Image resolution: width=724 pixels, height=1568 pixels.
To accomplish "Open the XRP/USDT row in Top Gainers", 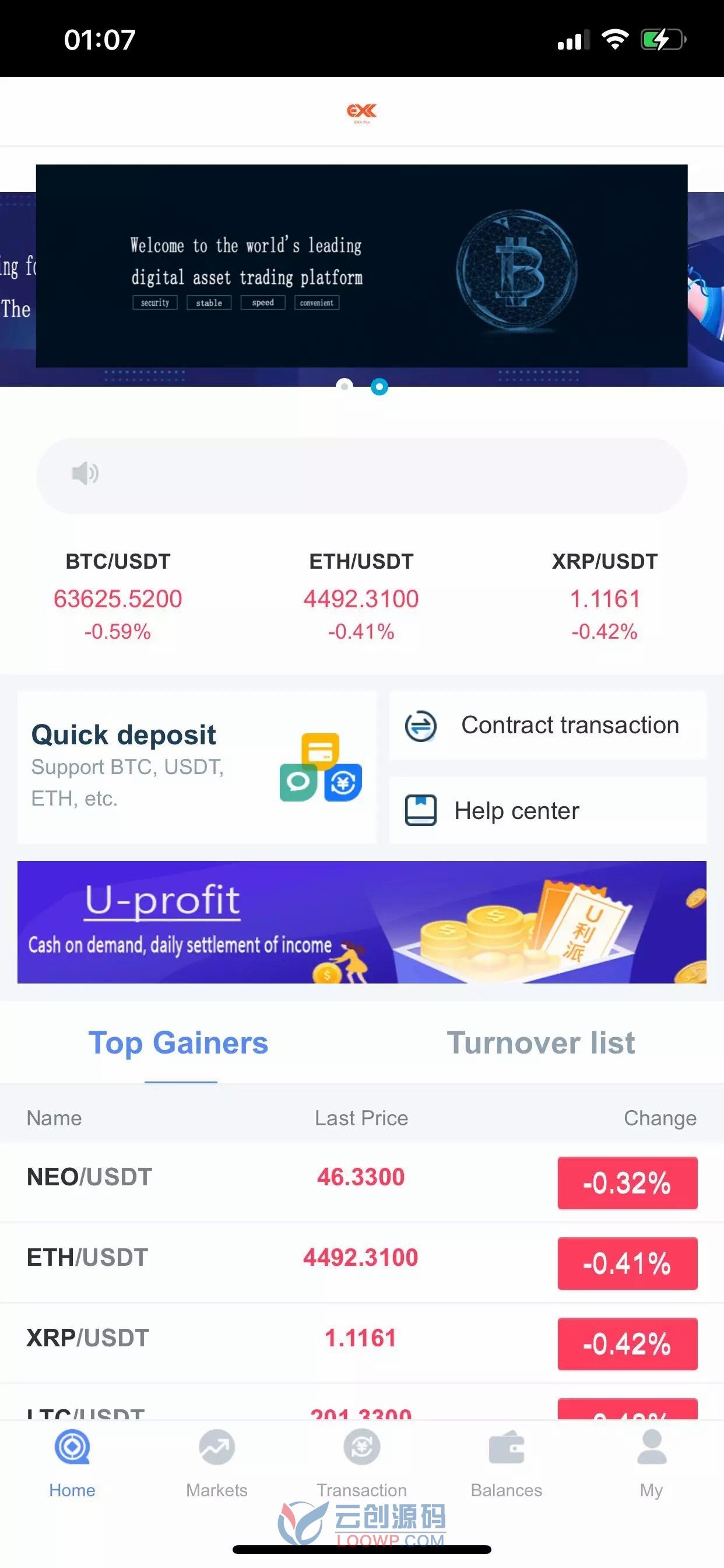I will coord(362,1343).
